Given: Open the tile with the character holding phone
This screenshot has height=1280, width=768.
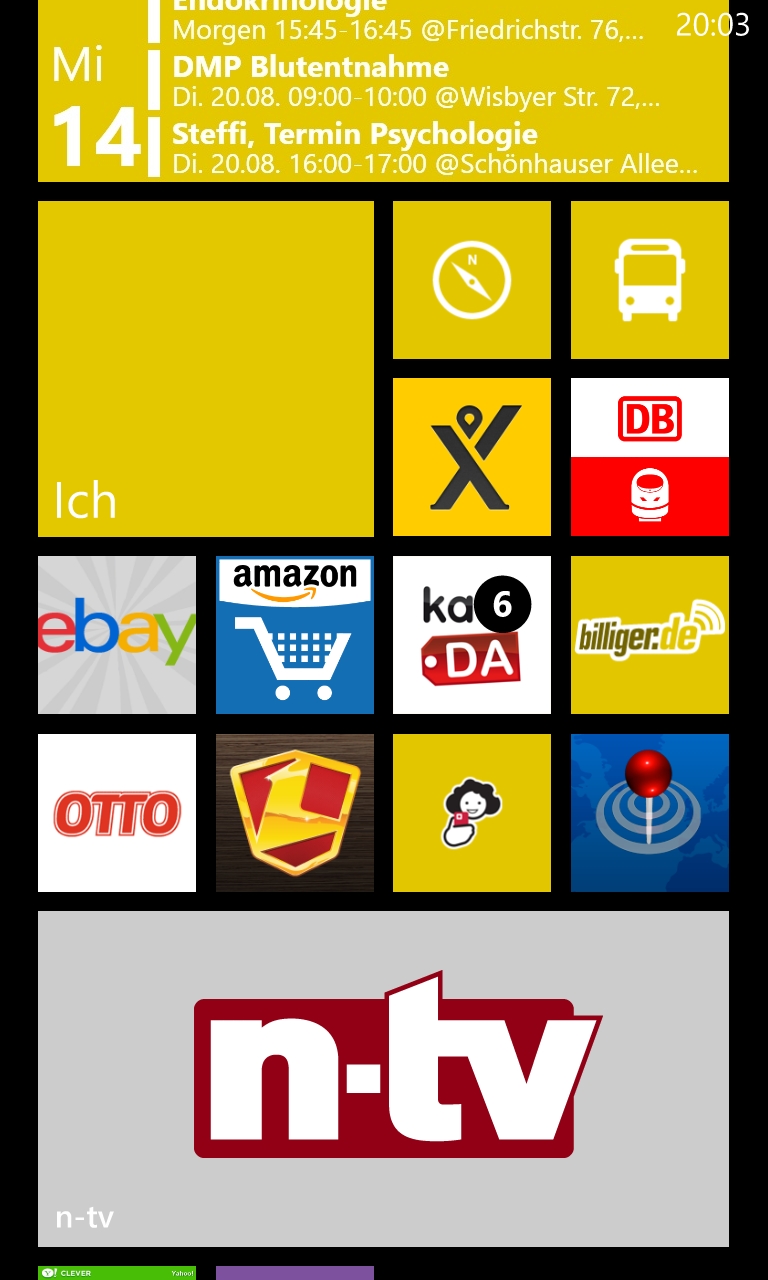Looking at the screenshot, I should pyautogui.click(x=472, y=813).
